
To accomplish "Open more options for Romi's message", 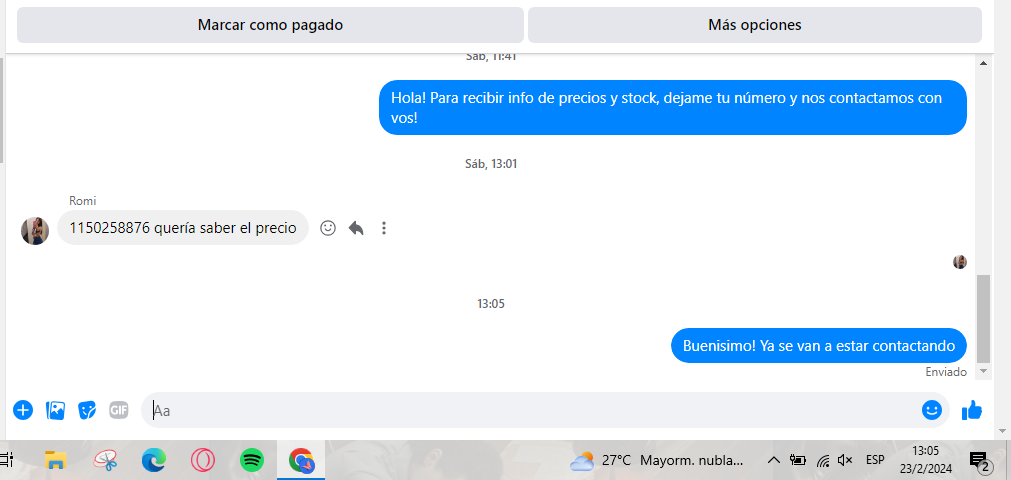I will [x=383, y=228].
